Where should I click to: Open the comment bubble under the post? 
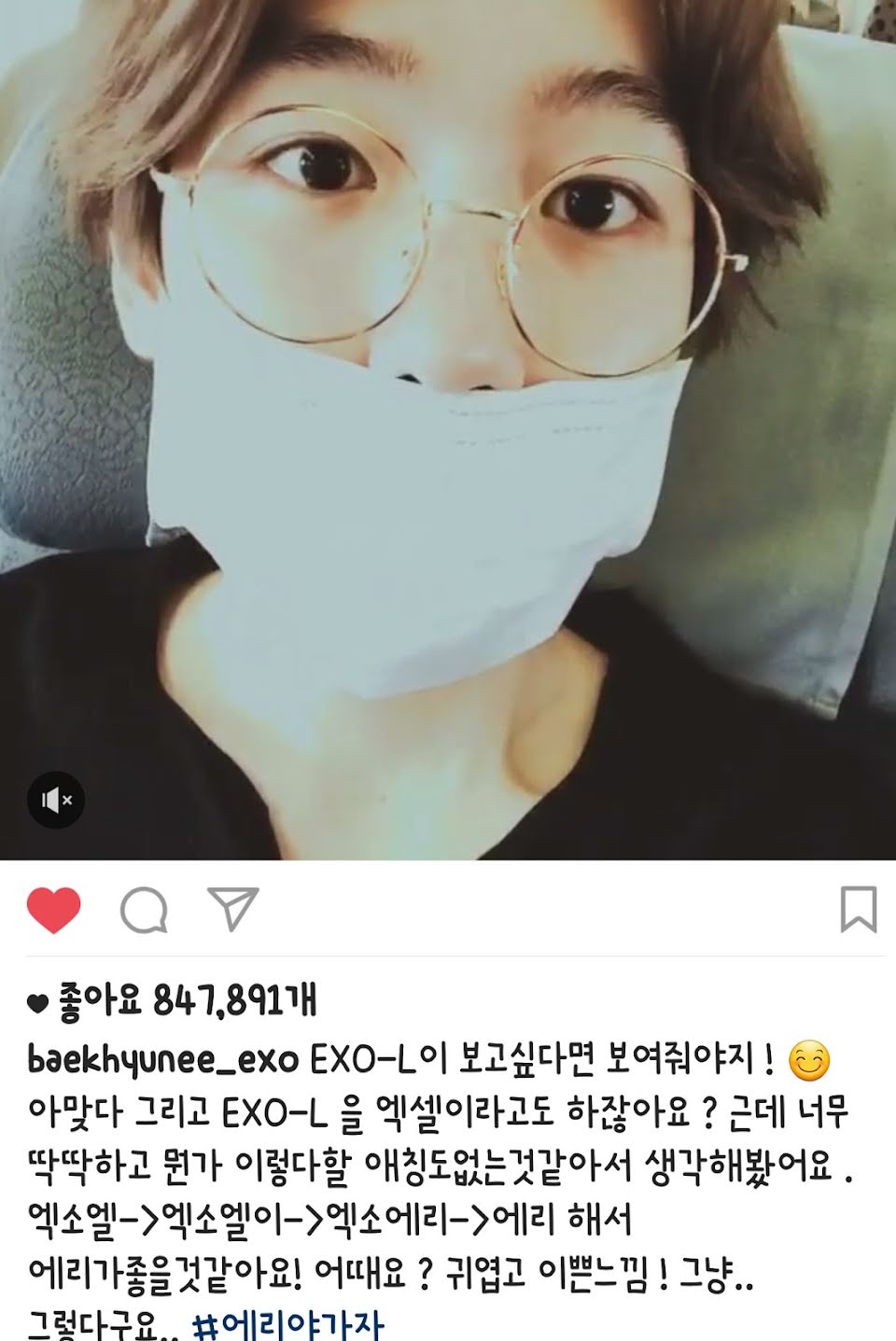(x=144, y=910)
